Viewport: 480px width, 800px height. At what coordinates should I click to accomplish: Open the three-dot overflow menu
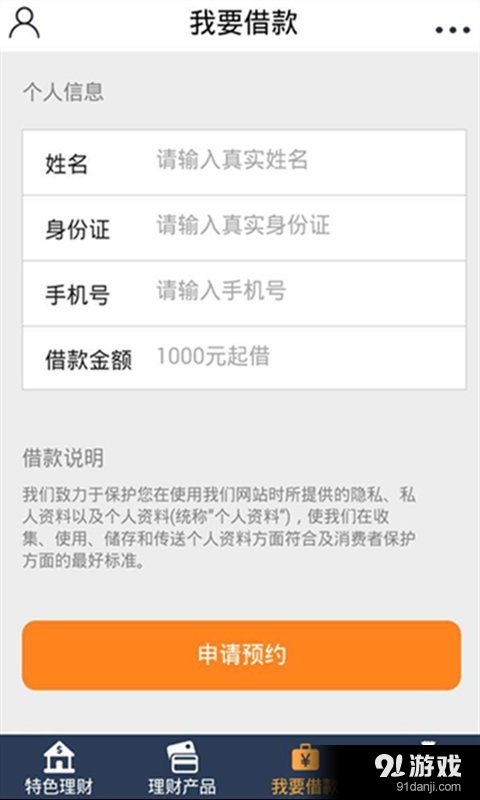click(x=452, y=30)
